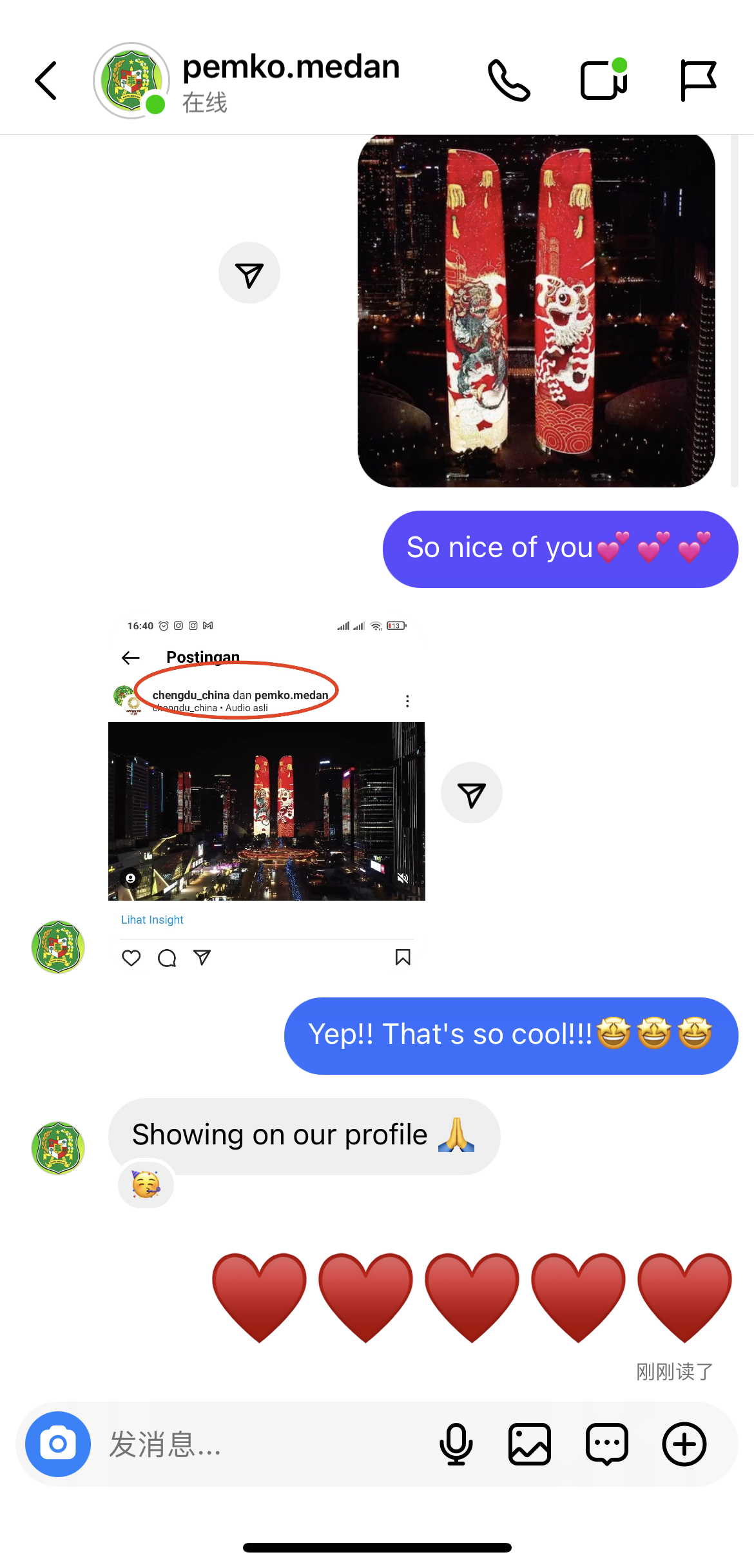754x1568 pixels.
Task: Record a voice message
Action: (x=456, y=1444)
